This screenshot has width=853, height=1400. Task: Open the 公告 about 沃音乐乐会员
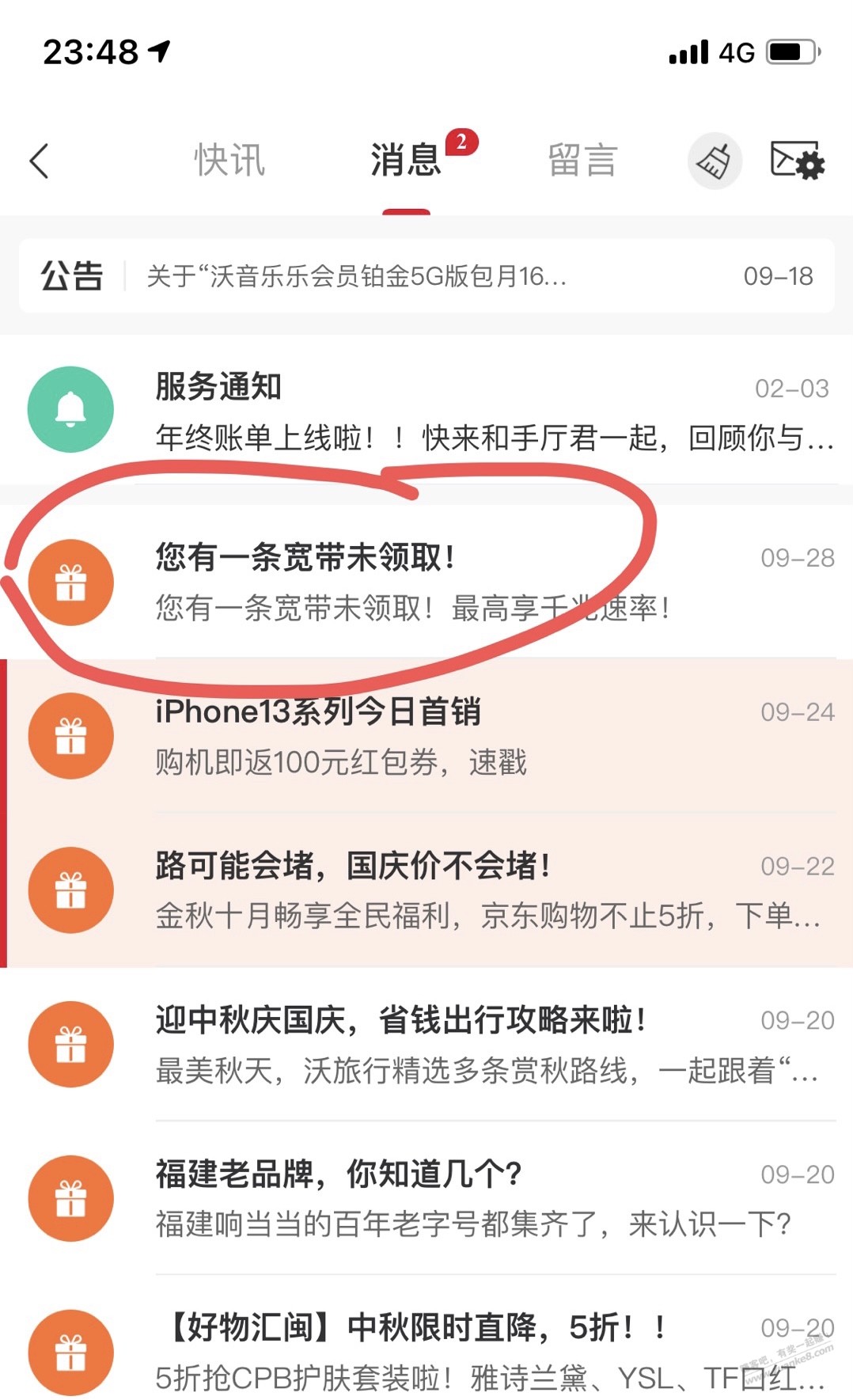[x=427, y=276]
